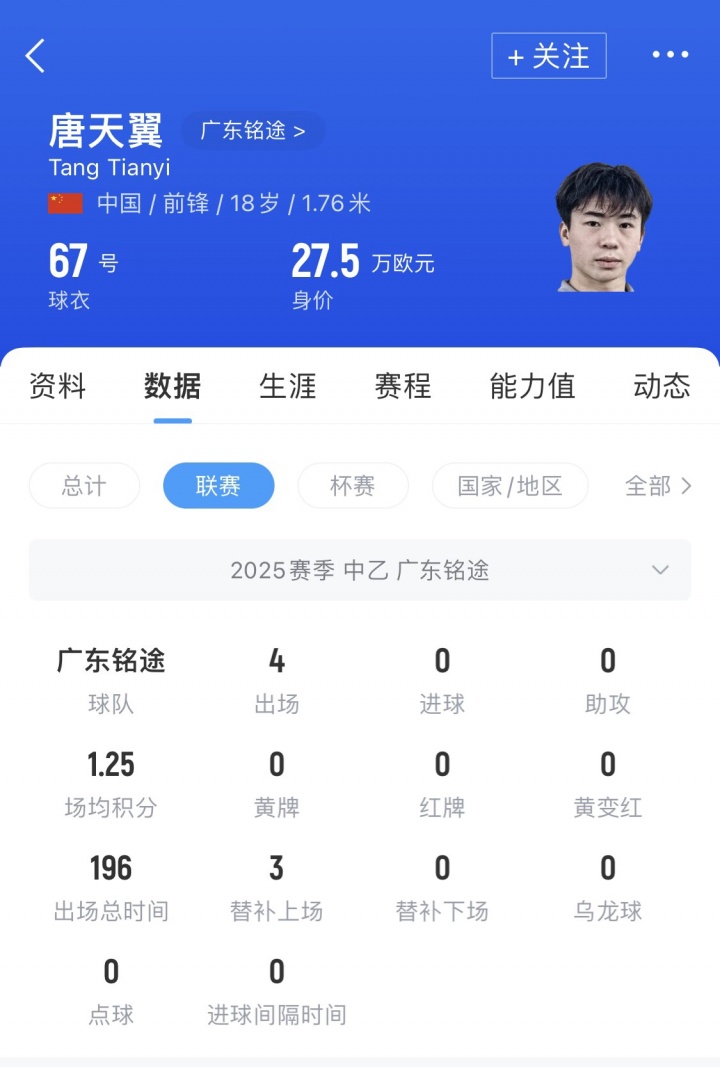Filter stats by 杯赛

pyautogui.click(x=353, y=486)
